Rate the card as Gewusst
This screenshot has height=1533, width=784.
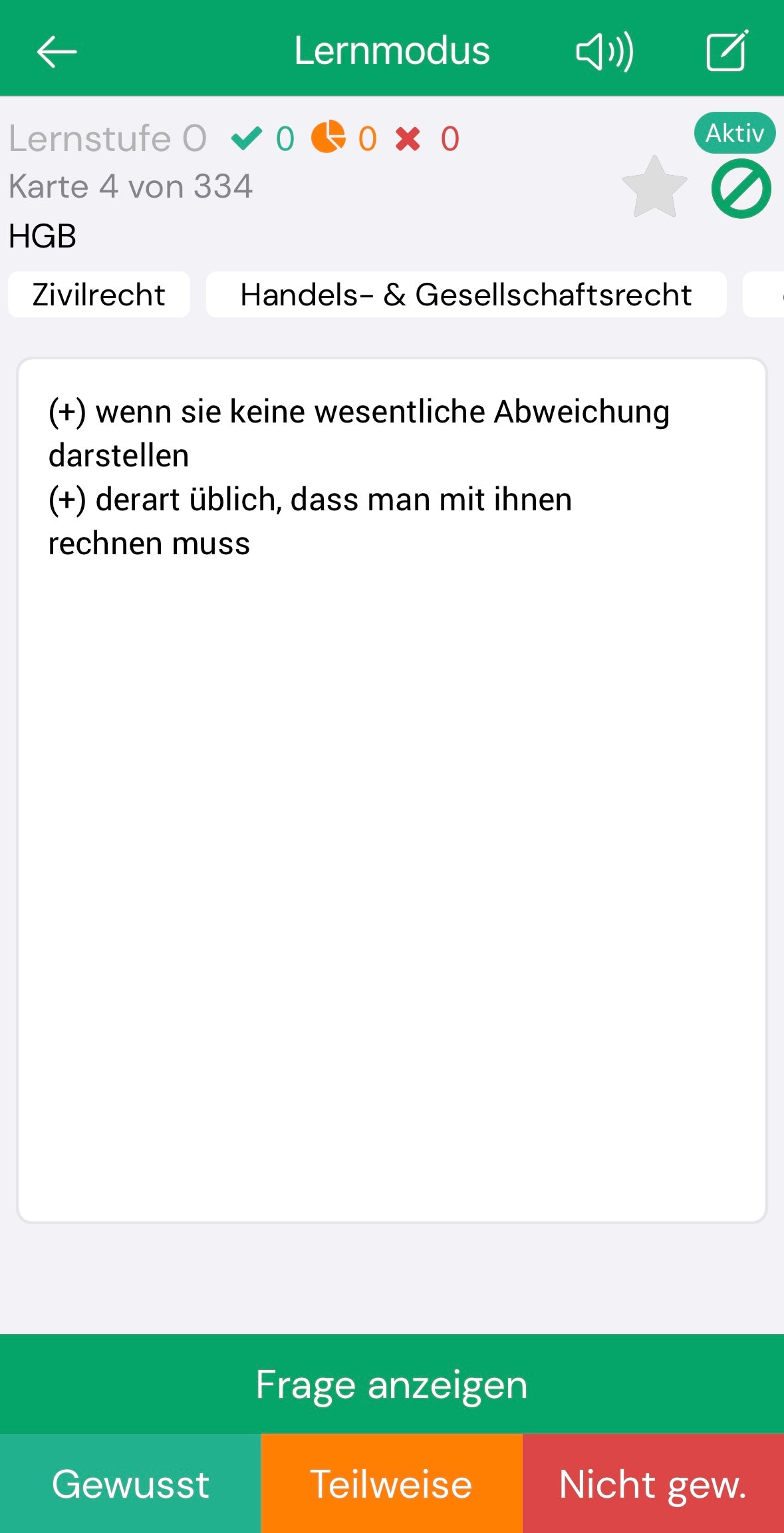pos(130,1484)
